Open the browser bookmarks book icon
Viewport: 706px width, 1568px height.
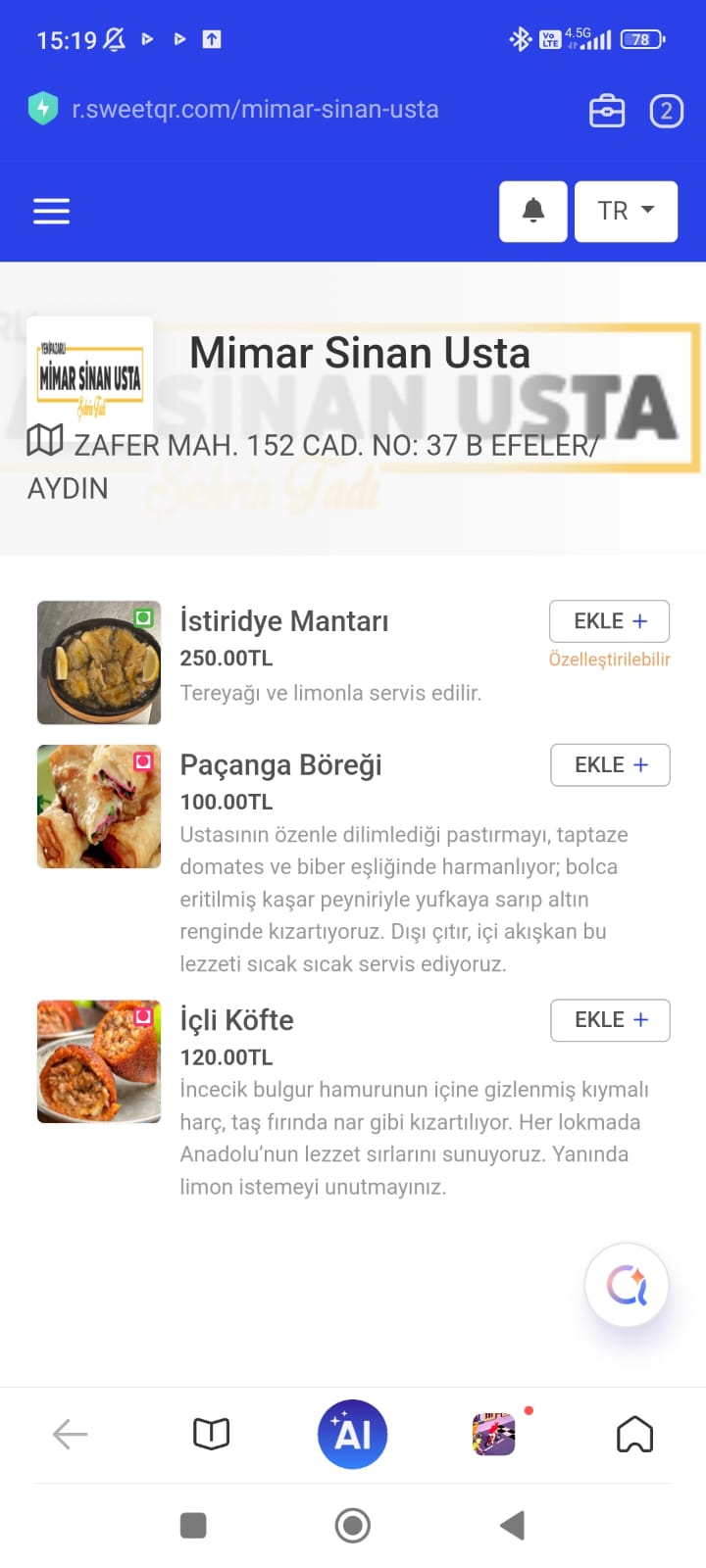[x=212, y=1435]
